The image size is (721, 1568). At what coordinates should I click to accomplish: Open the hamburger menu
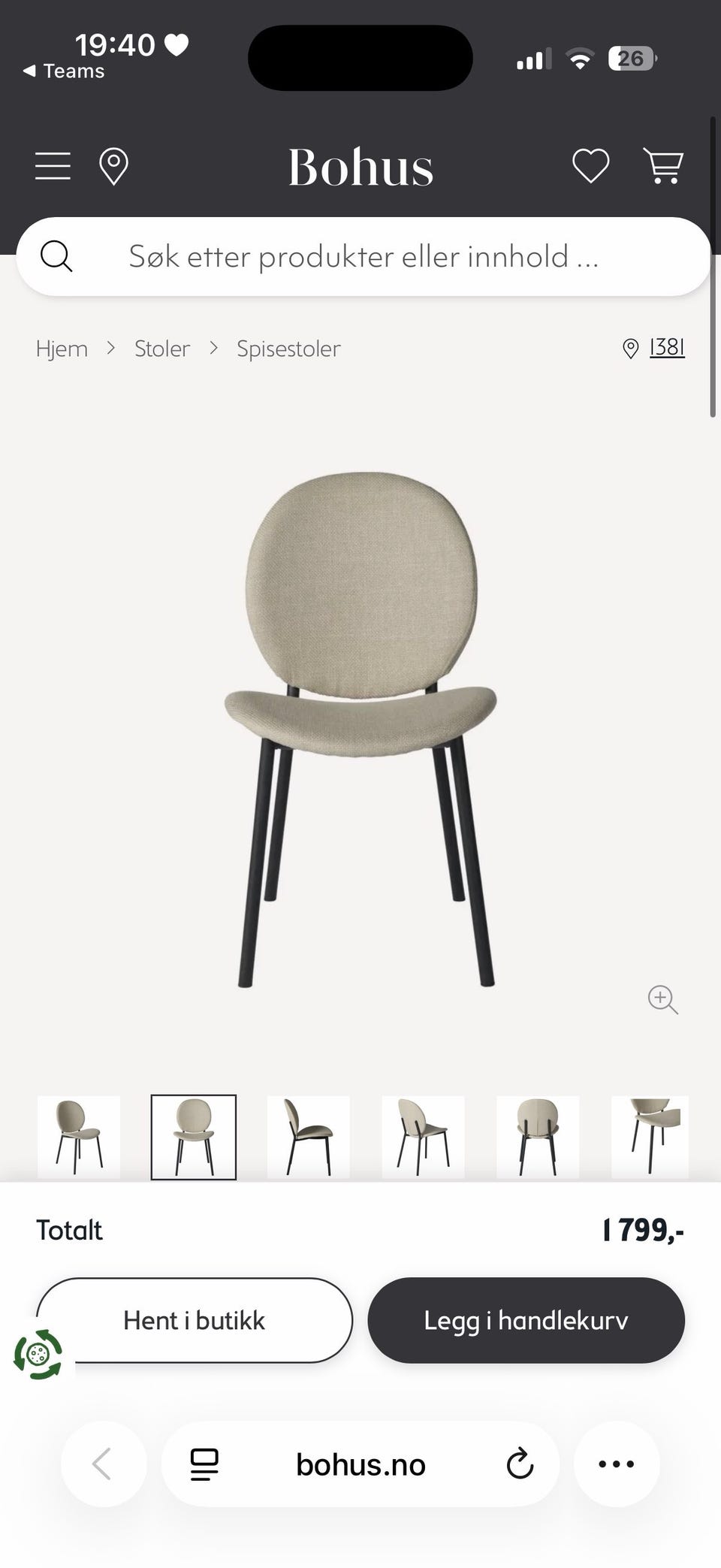click(x=53, y=166)
